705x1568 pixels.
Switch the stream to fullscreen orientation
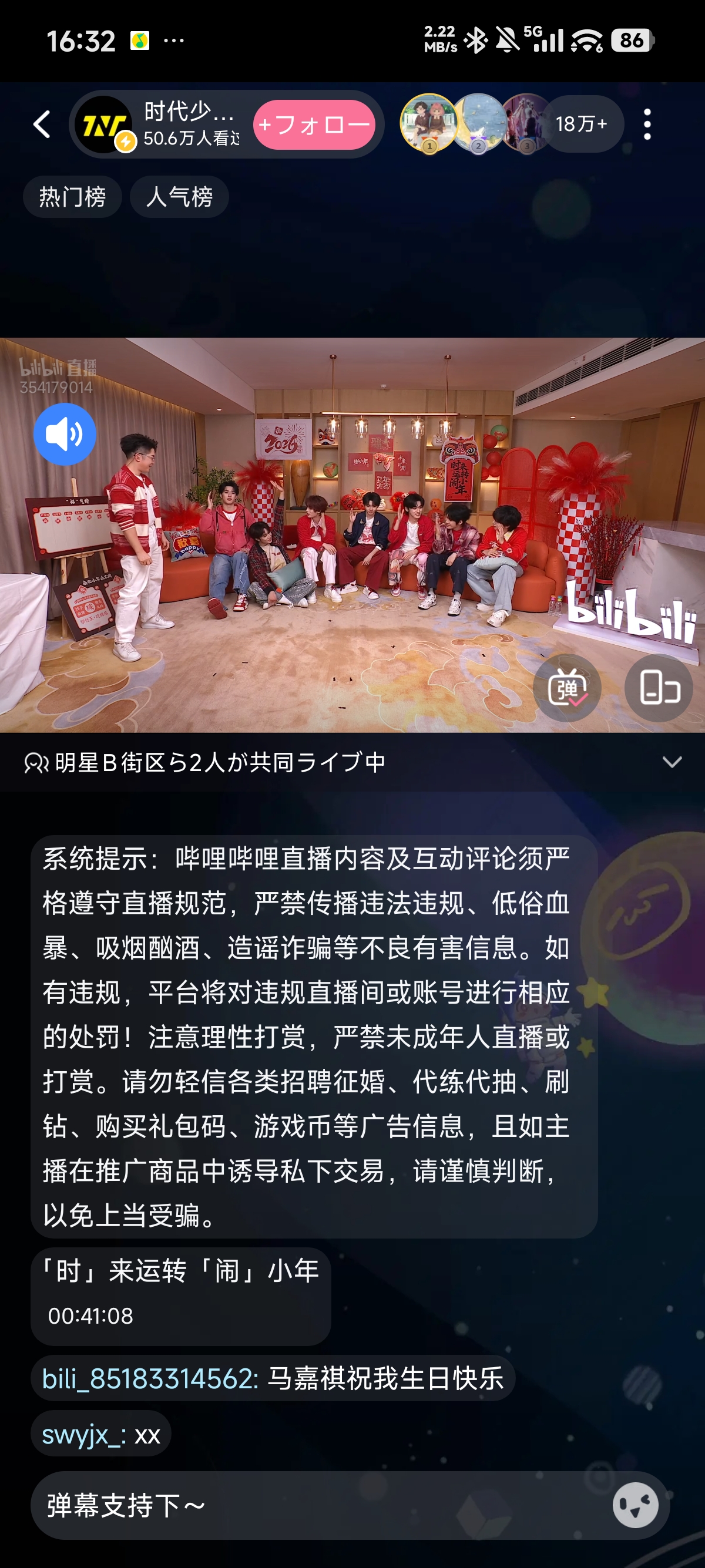click(x=659, y=688)
